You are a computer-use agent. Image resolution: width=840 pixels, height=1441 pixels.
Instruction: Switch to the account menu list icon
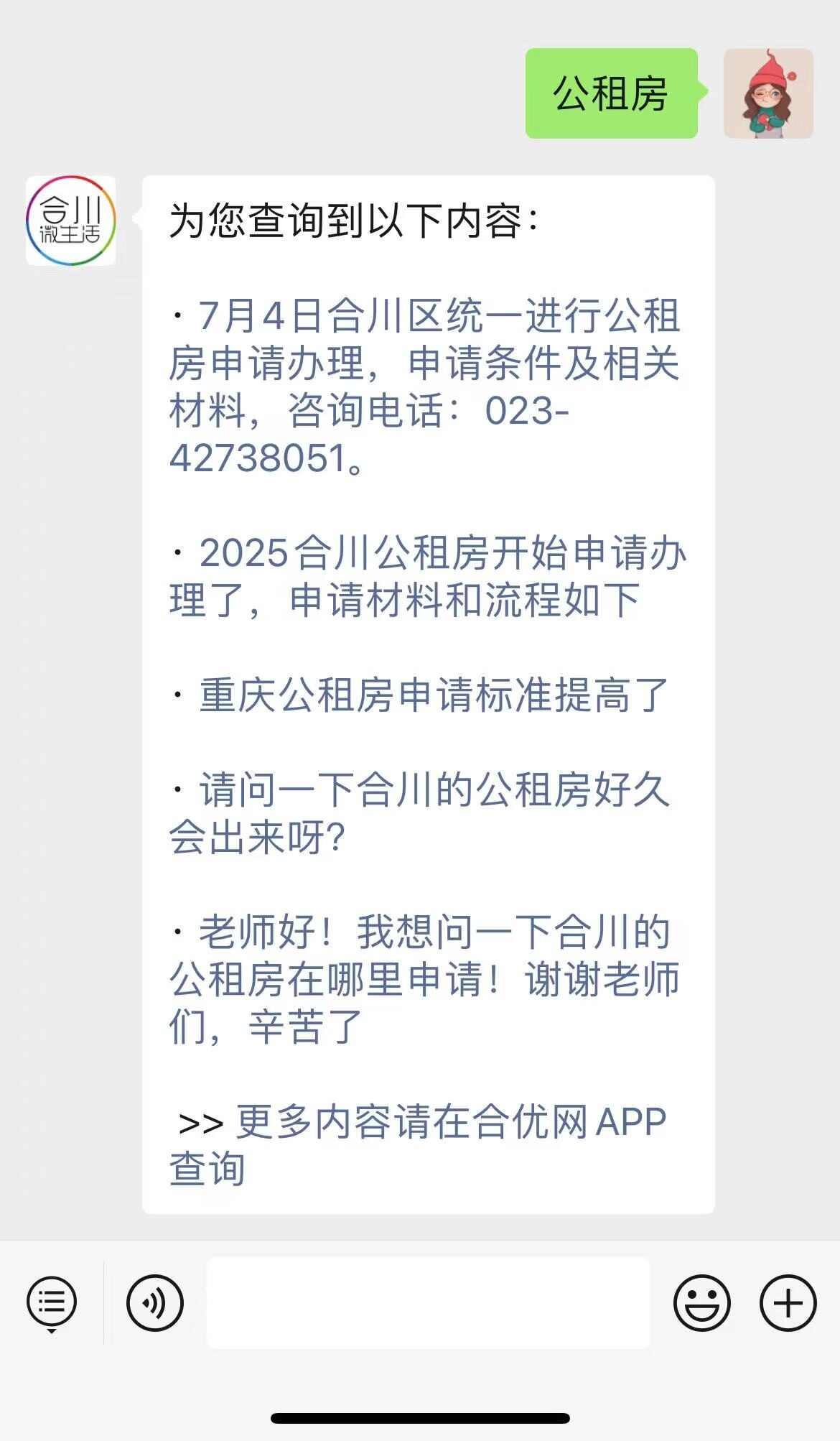(x=52, y=1303)
